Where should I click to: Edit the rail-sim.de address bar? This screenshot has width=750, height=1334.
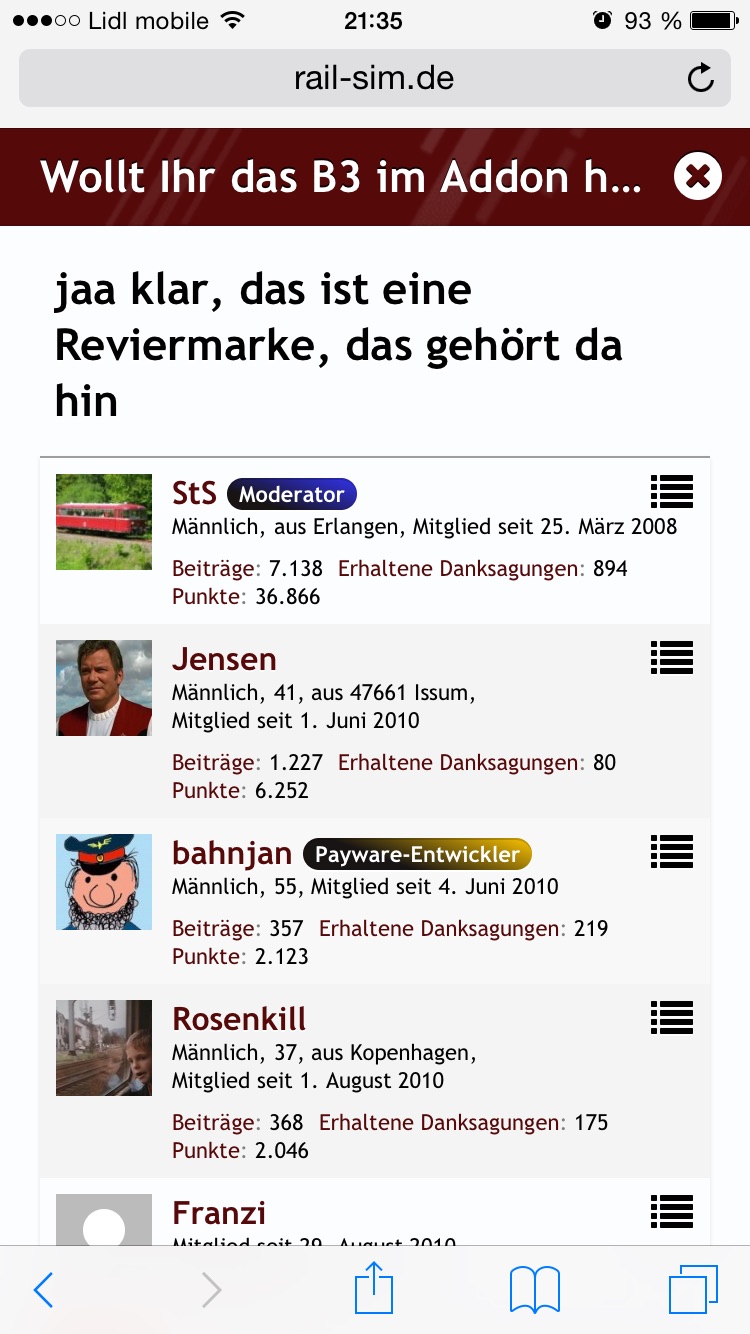(374, 78)
